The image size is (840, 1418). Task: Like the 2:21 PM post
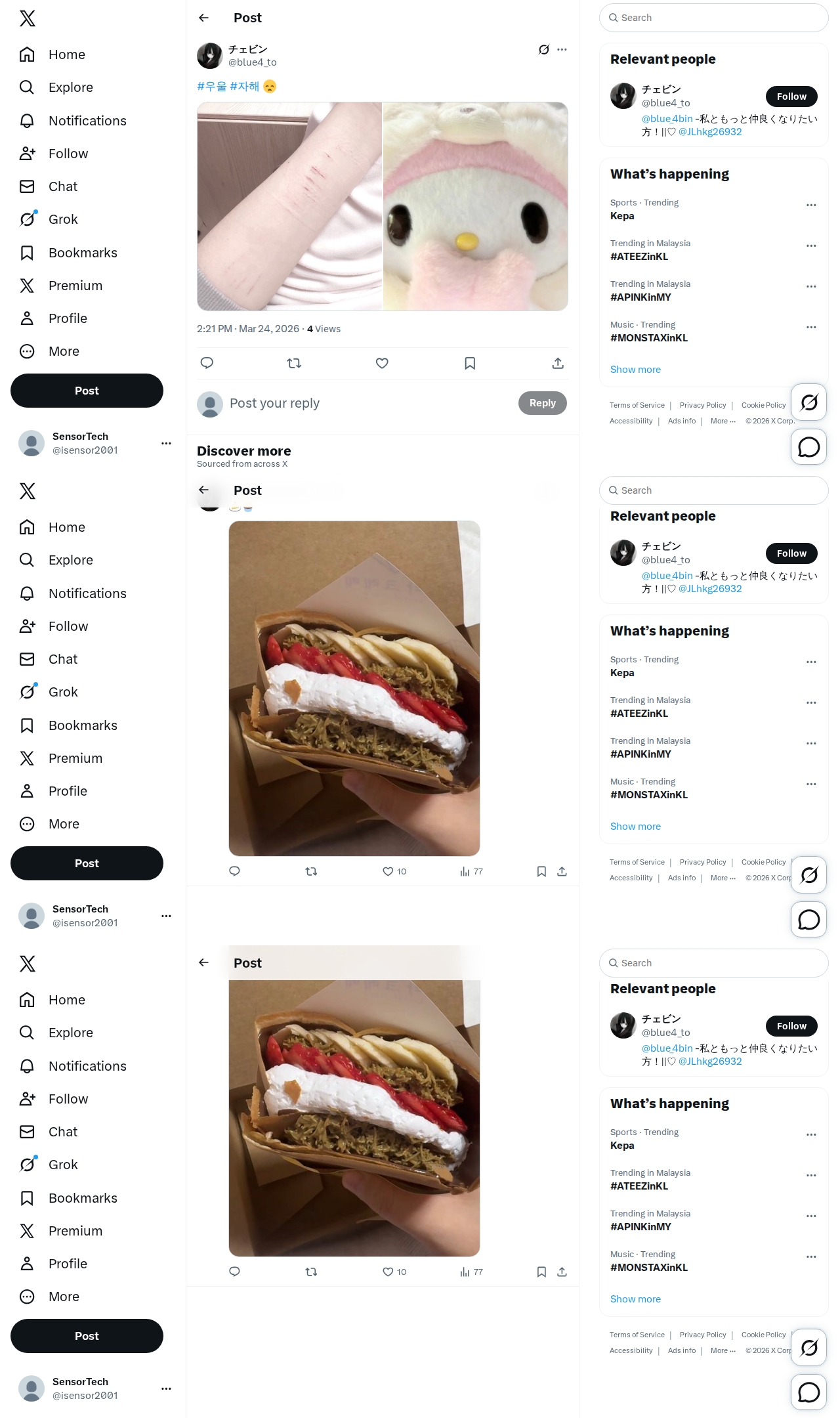tap(382, 363)
